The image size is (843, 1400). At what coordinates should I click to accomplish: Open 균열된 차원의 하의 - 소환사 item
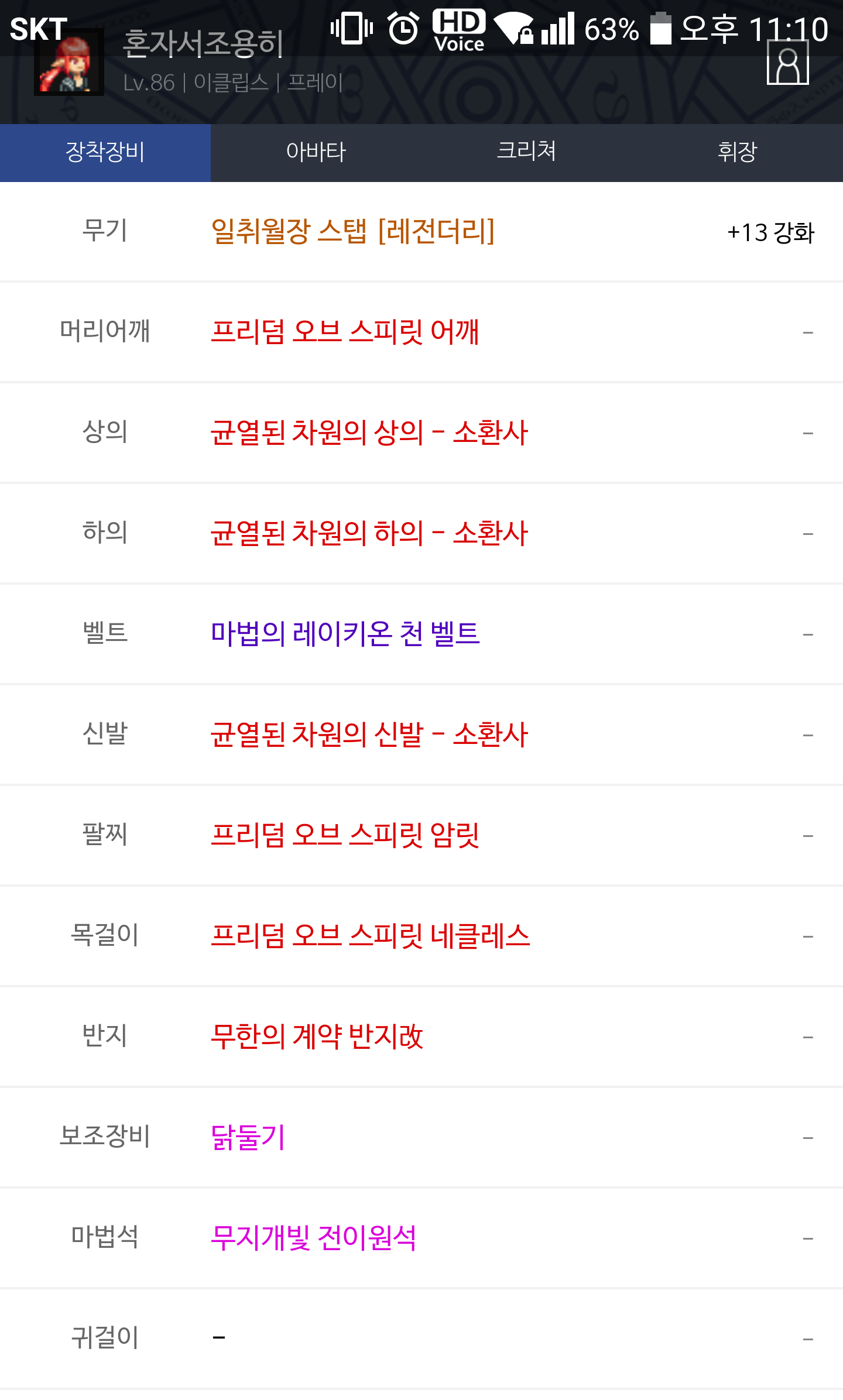click(x=369, y=533)
